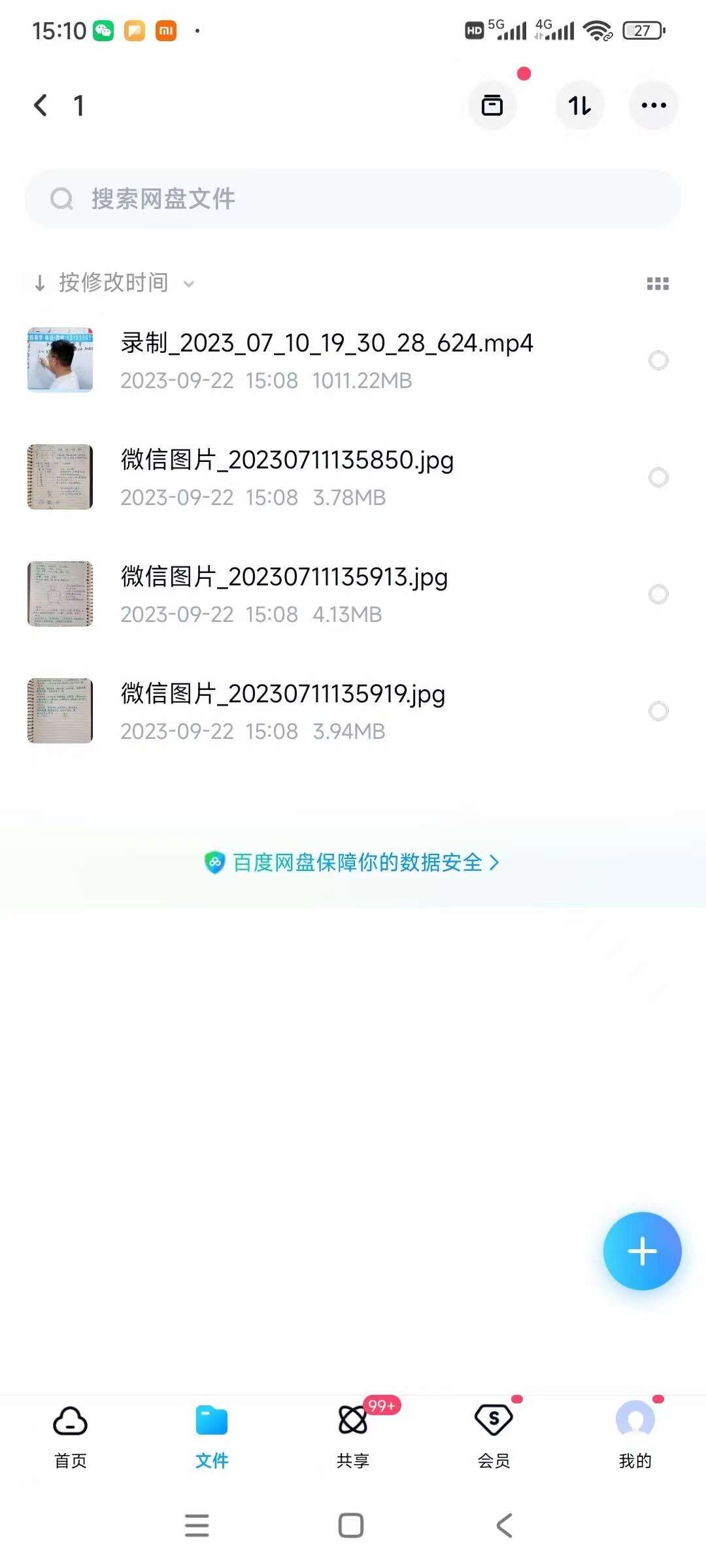Screen dimensions: 706x1568
Task: Select checkbox for 微信图片_20230711135913.jpg
Action: [658, 595]
